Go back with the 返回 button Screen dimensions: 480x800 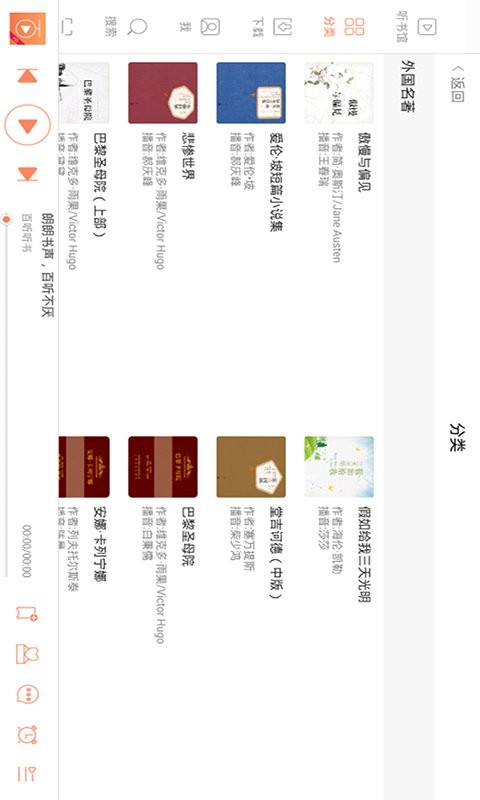459,83
